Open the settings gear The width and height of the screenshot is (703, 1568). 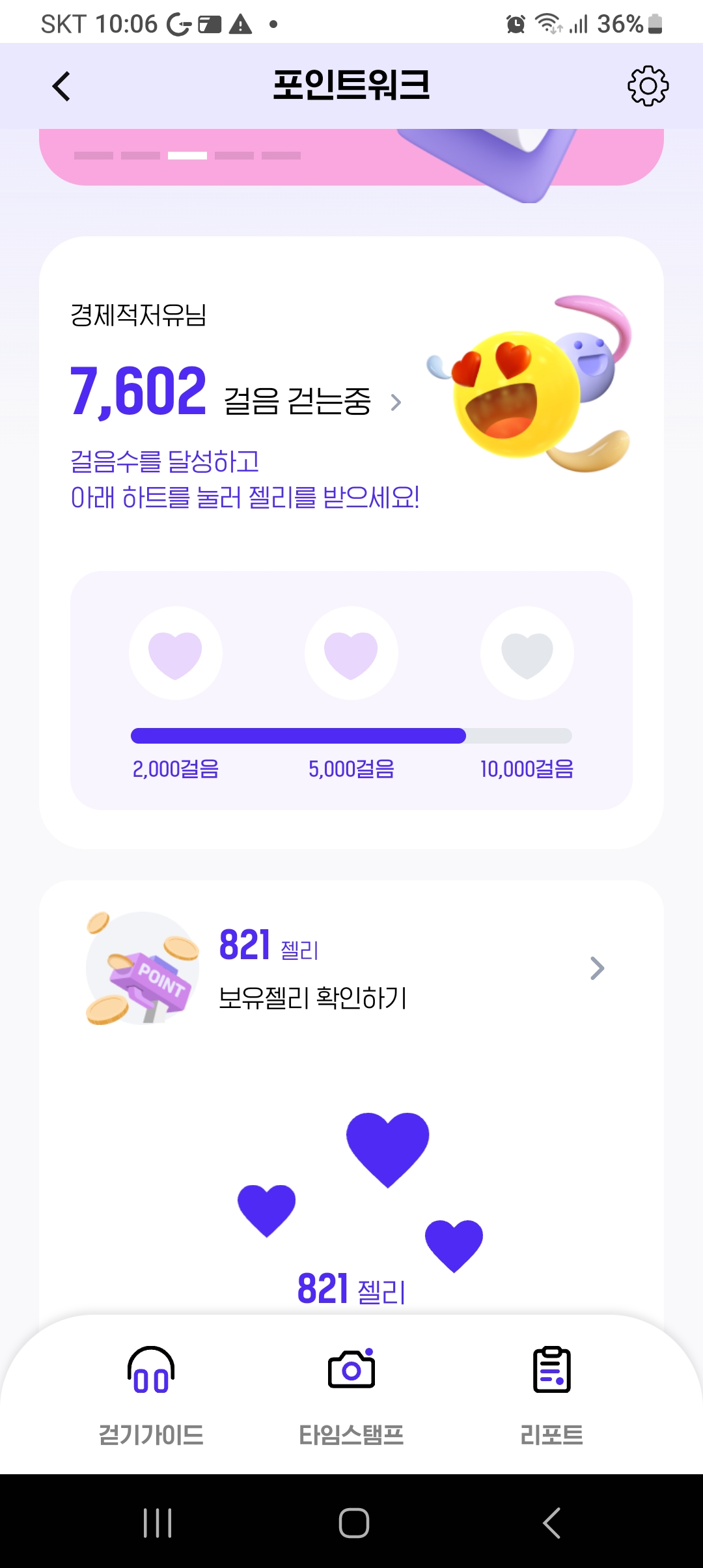point(647,86)
